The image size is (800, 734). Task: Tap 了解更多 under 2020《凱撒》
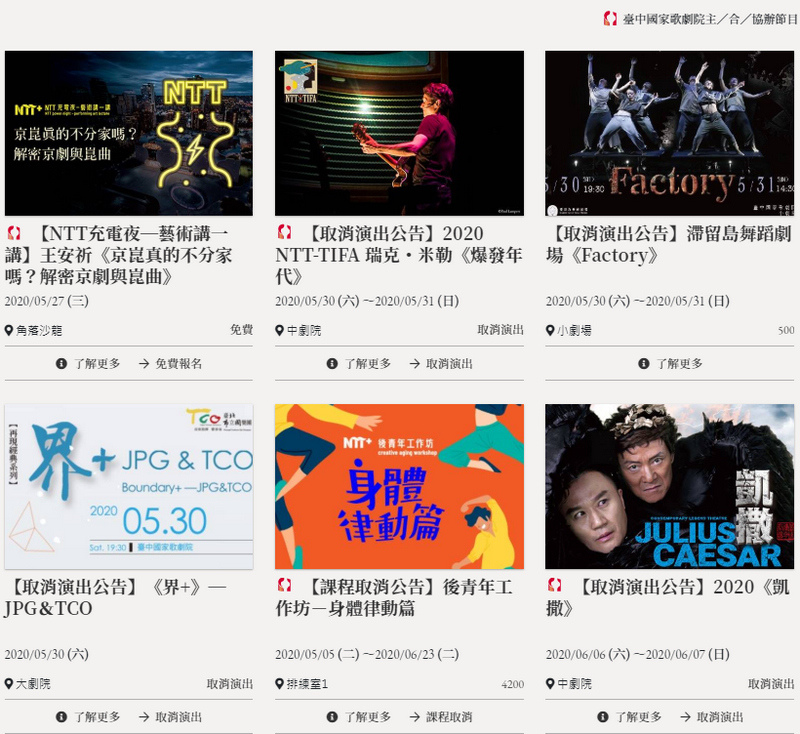630,717
